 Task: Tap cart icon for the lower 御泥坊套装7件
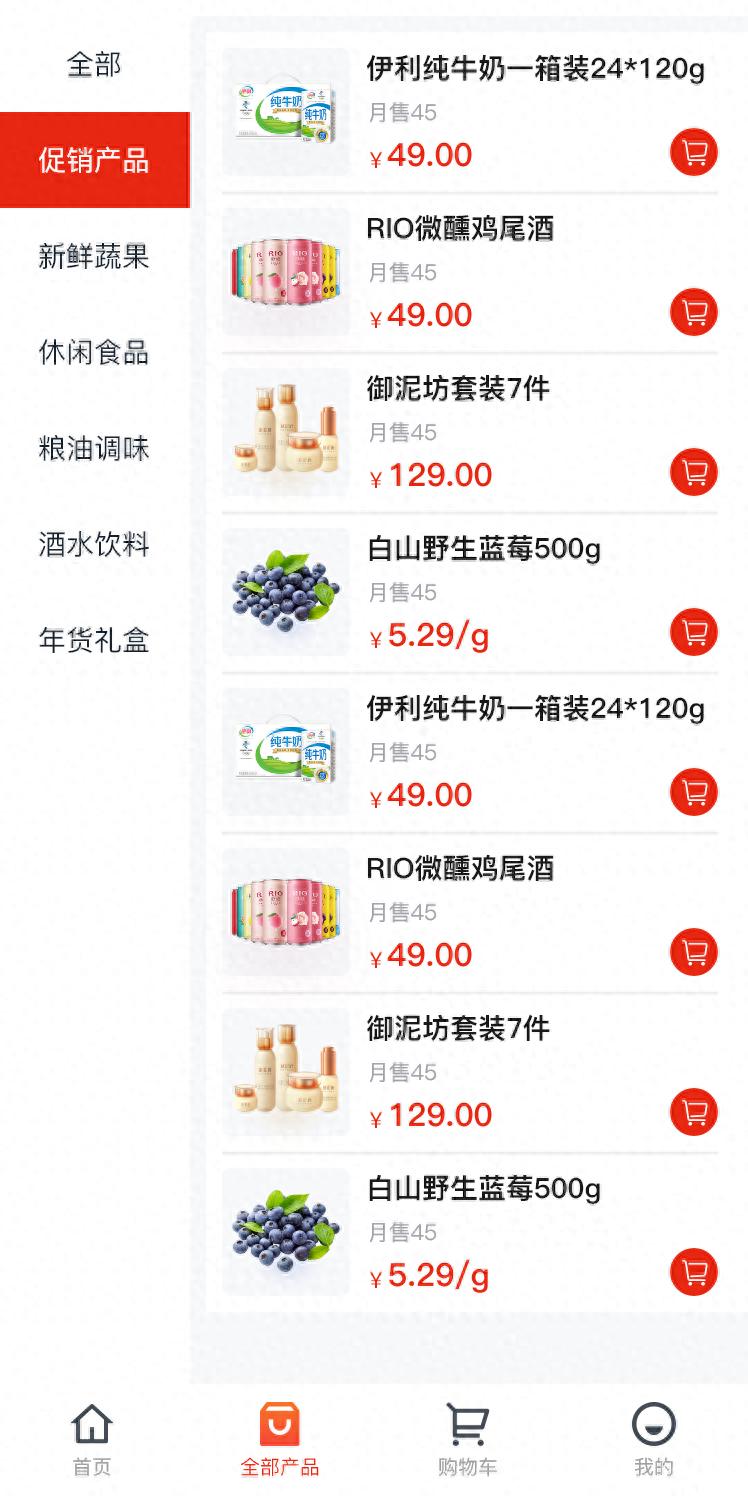[693, 1112]
